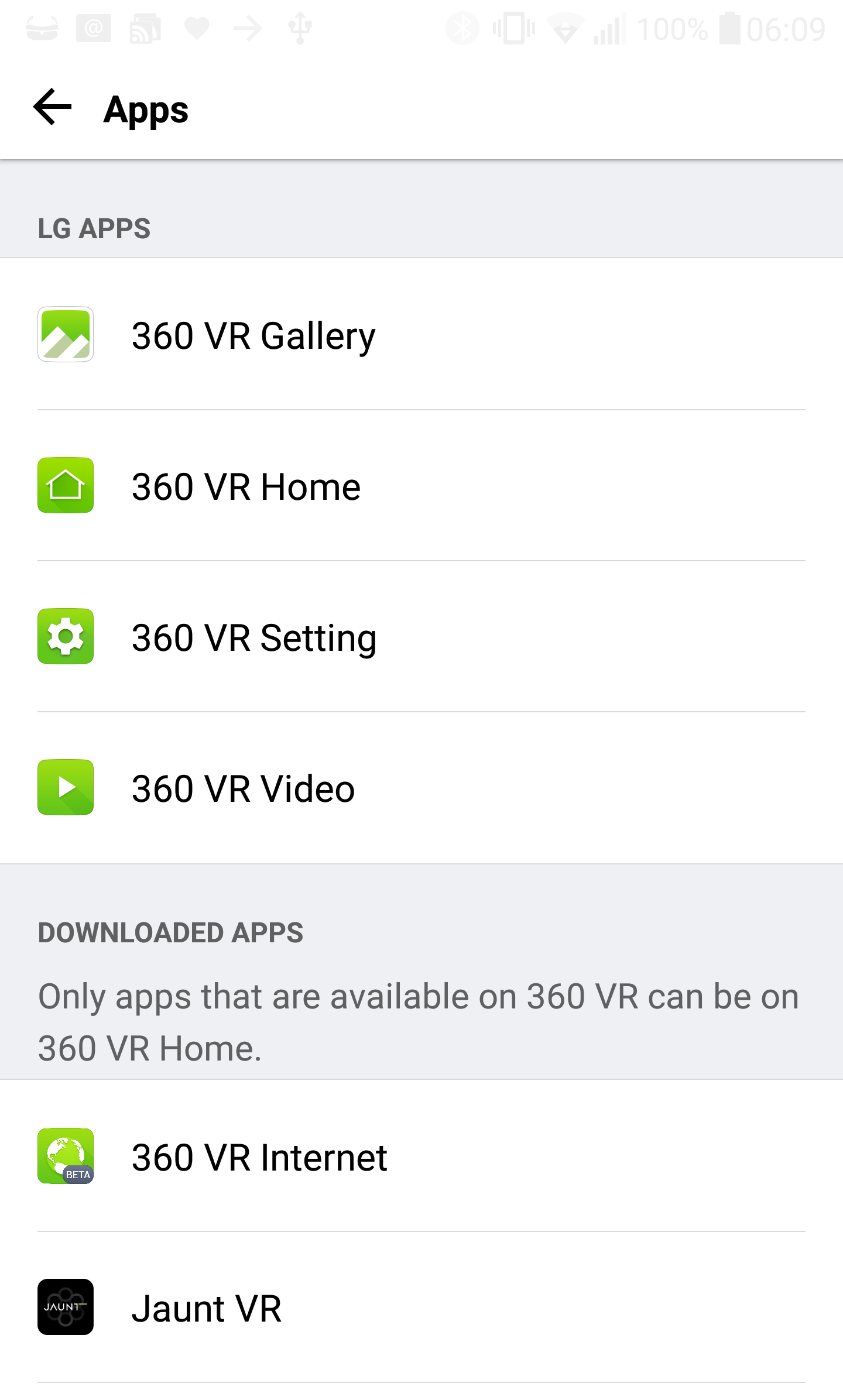Open 360 VR Gallery

[x=253, y=335]
